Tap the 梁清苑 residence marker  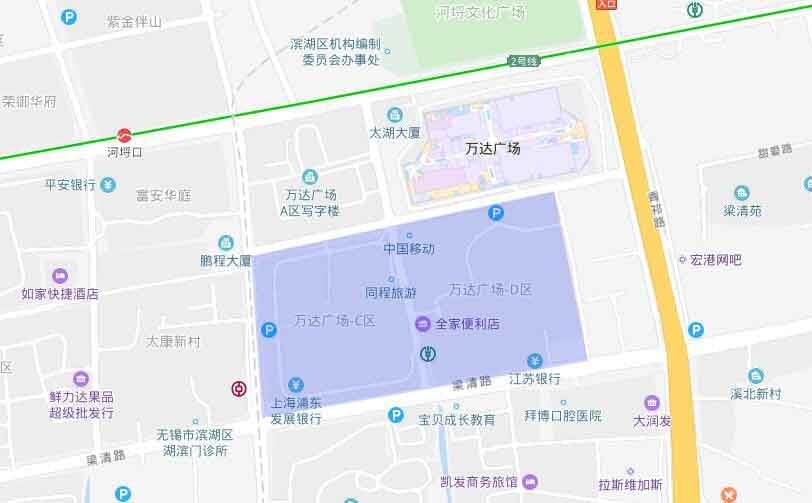pyautogui.click(x=742, y=193)
